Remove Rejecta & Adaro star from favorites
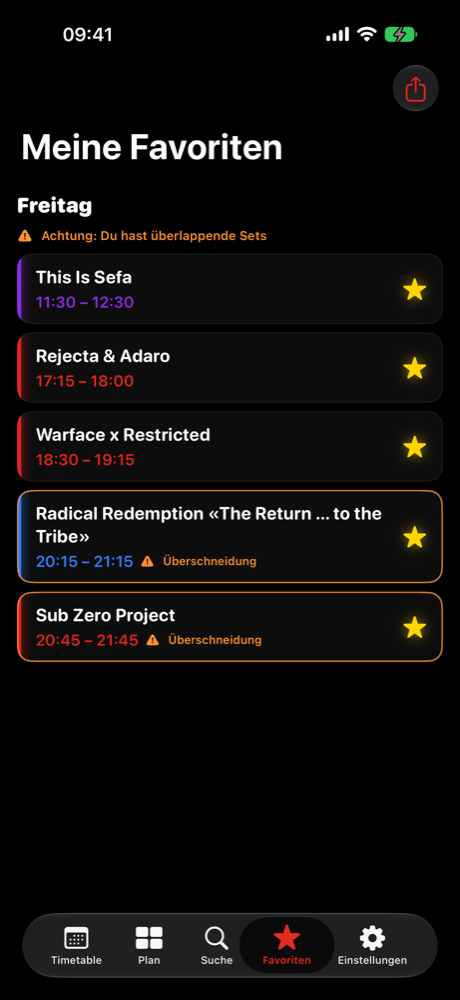The width and height of the screenshot is (460, 1000). 415,369
